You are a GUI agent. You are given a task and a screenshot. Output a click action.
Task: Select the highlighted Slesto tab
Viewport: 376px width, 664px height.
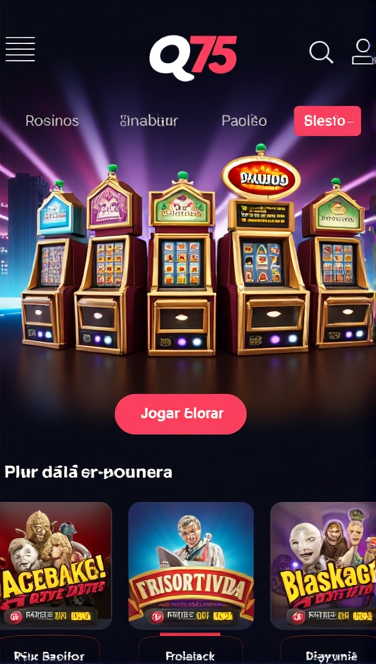tap(327, 121)
